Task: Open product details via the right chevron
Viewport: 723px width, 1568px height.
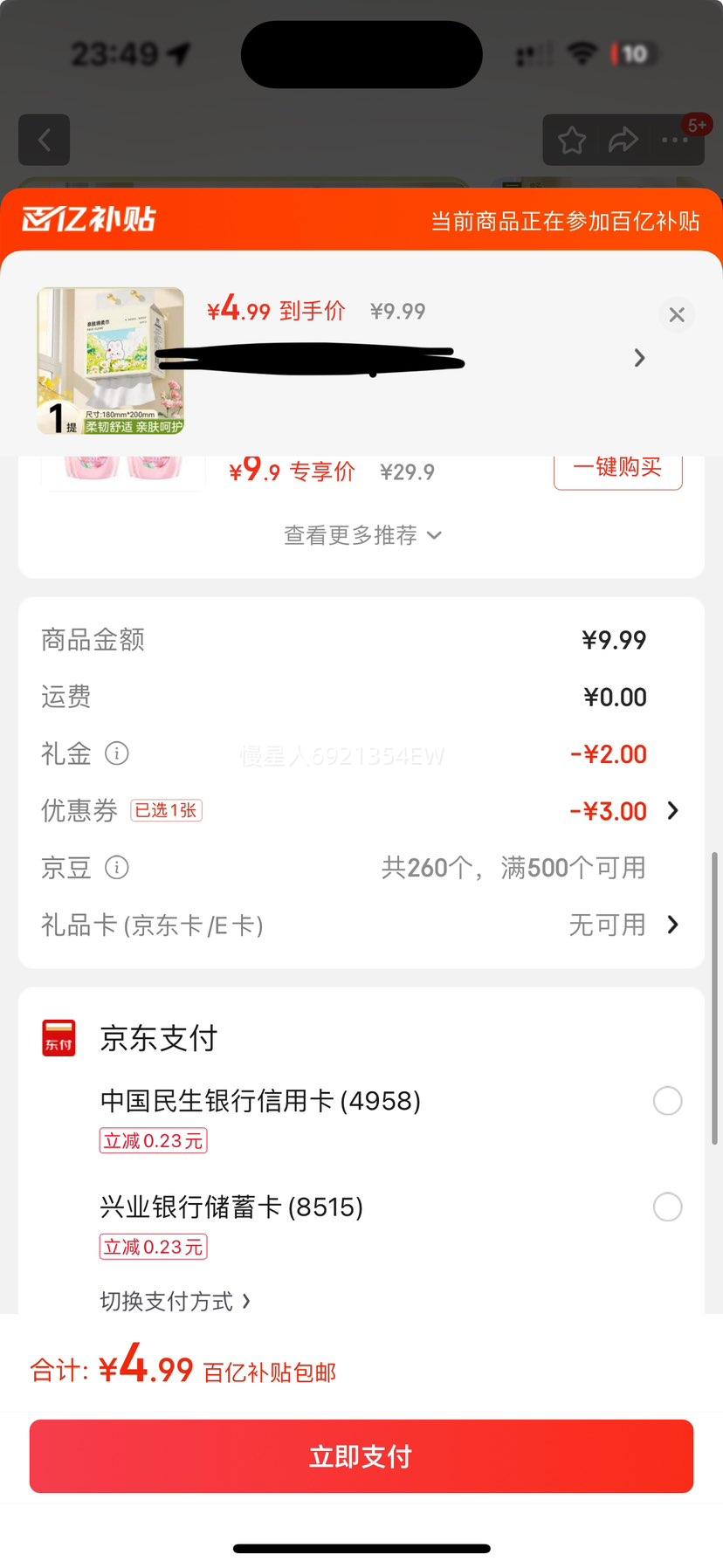Action: [639, 358]
